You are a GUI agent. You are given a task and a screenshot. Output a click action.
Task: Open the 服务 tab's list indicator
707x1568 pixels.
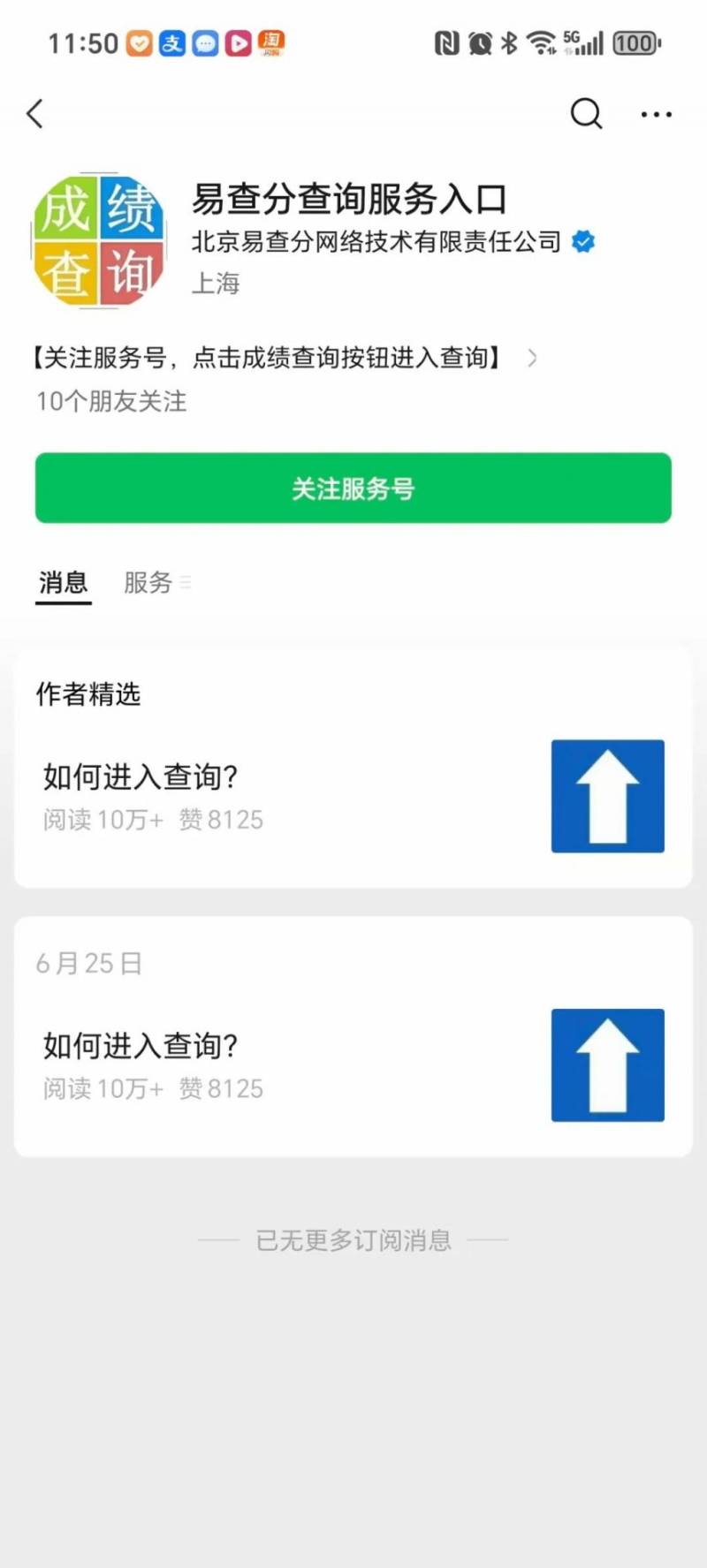186,582
